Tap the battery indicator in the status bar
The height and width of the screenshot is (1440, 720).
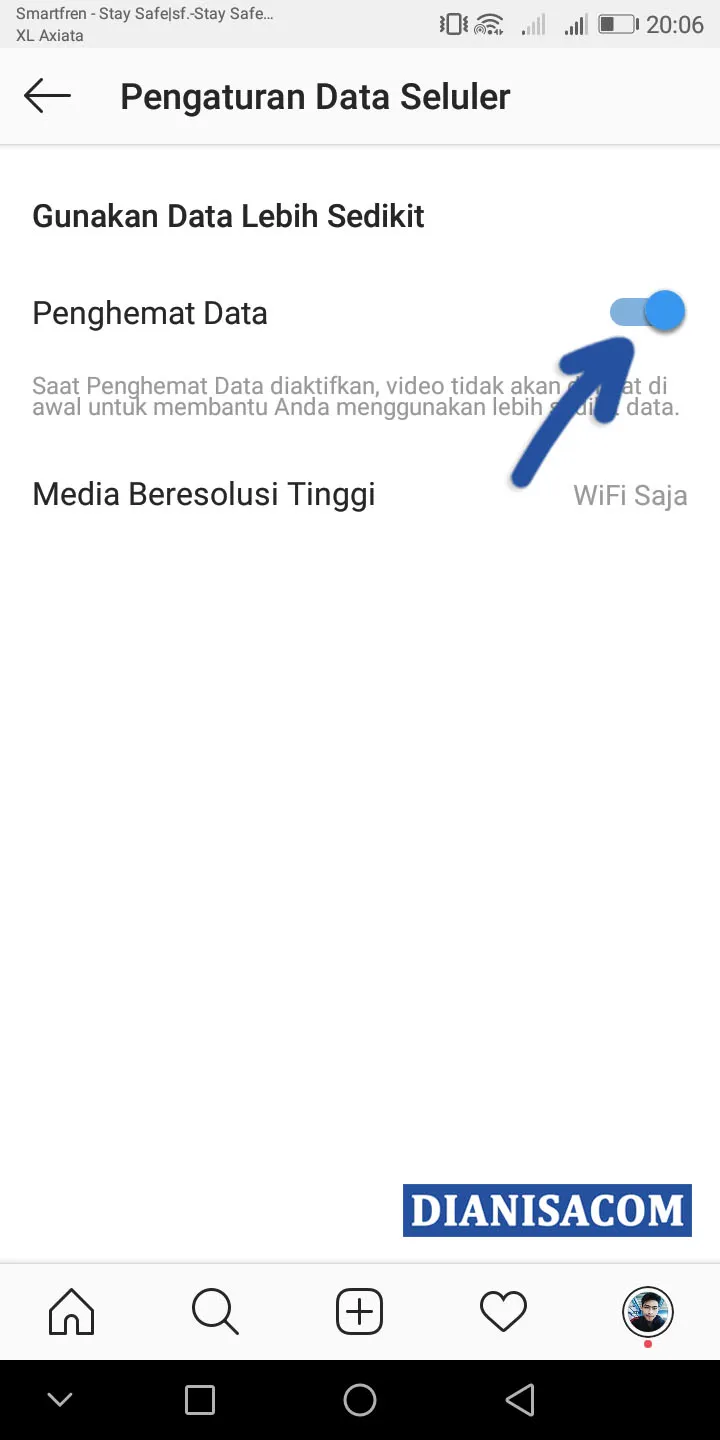(615, 24)
